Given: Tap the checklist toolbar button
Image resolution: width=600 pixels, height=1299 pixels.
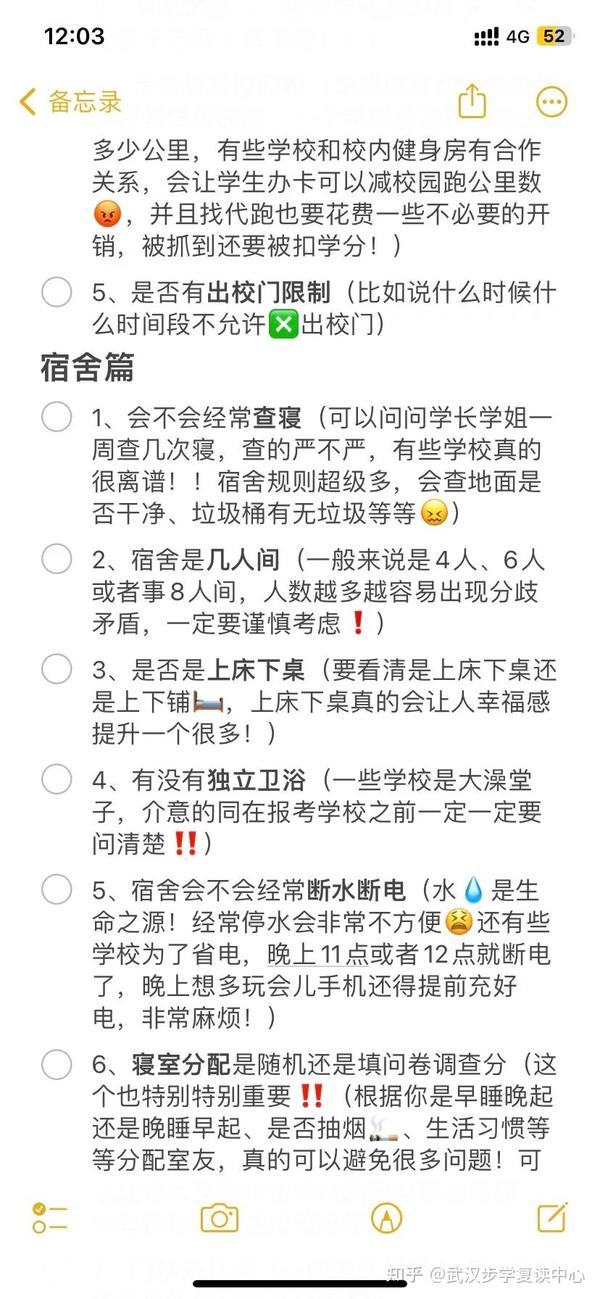Looking at the screenshot, I should (x=50, y=1217).
